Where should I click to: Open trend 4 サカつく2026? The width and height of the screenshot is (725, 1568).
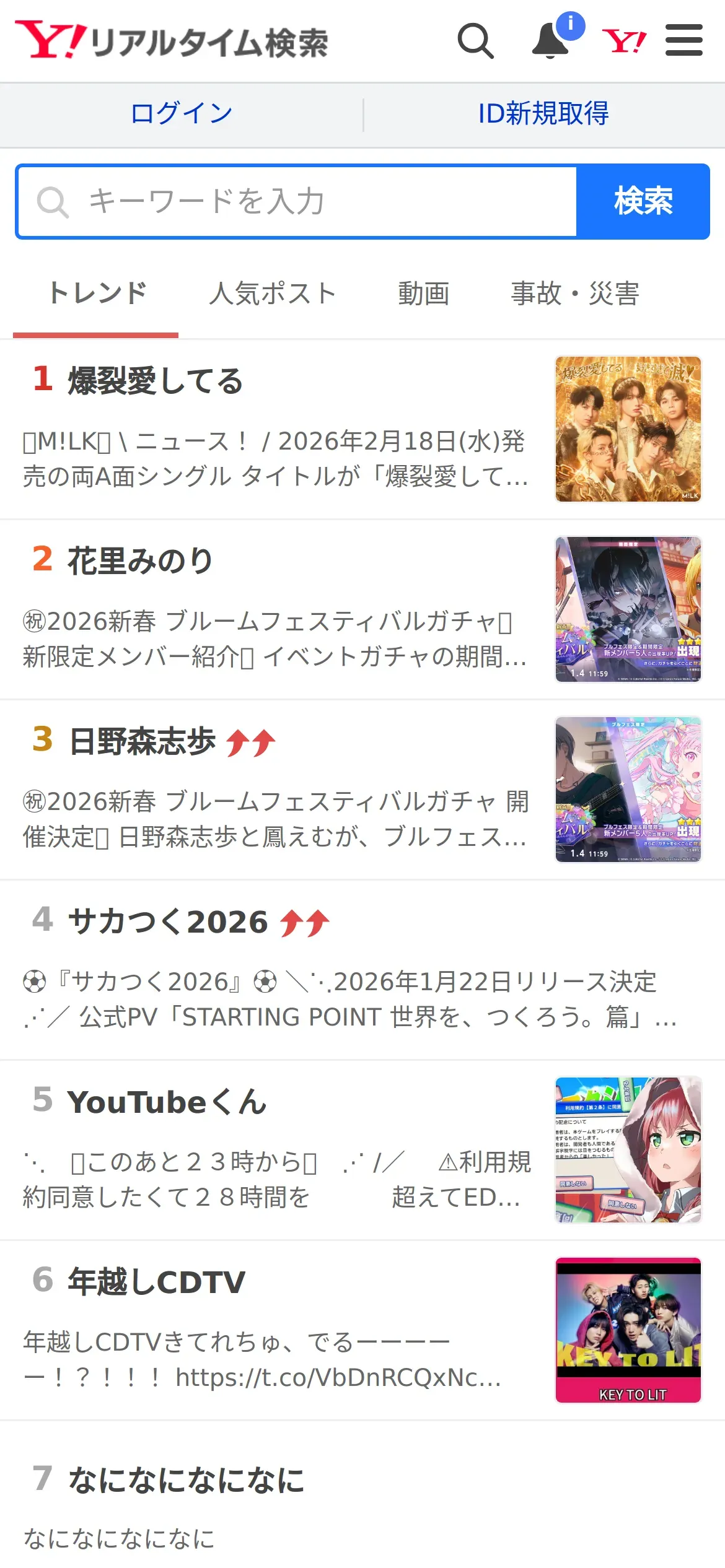[x=167, y=921]
